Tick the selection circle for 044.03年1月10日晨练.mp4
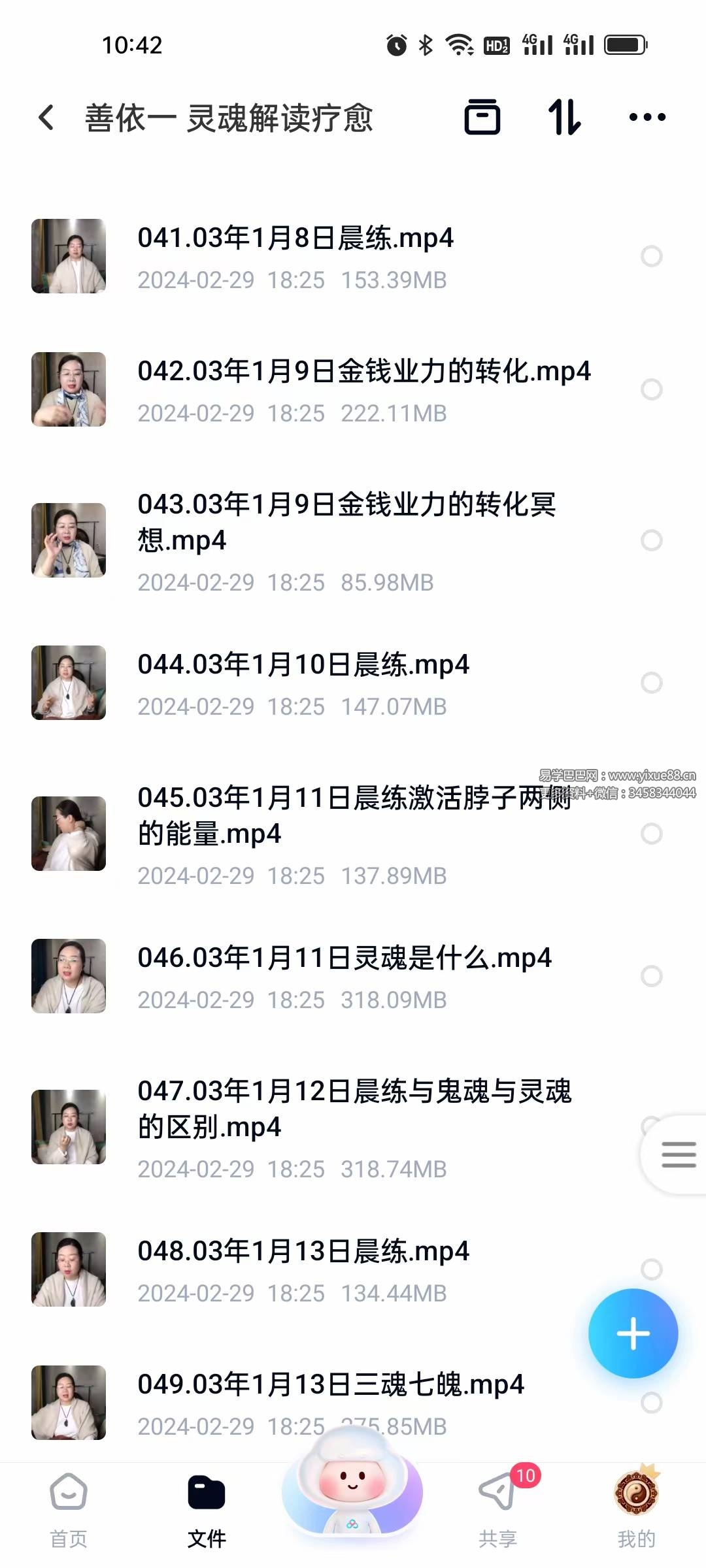The height and width of the screenshot is (1568, 706). (651, 683)
